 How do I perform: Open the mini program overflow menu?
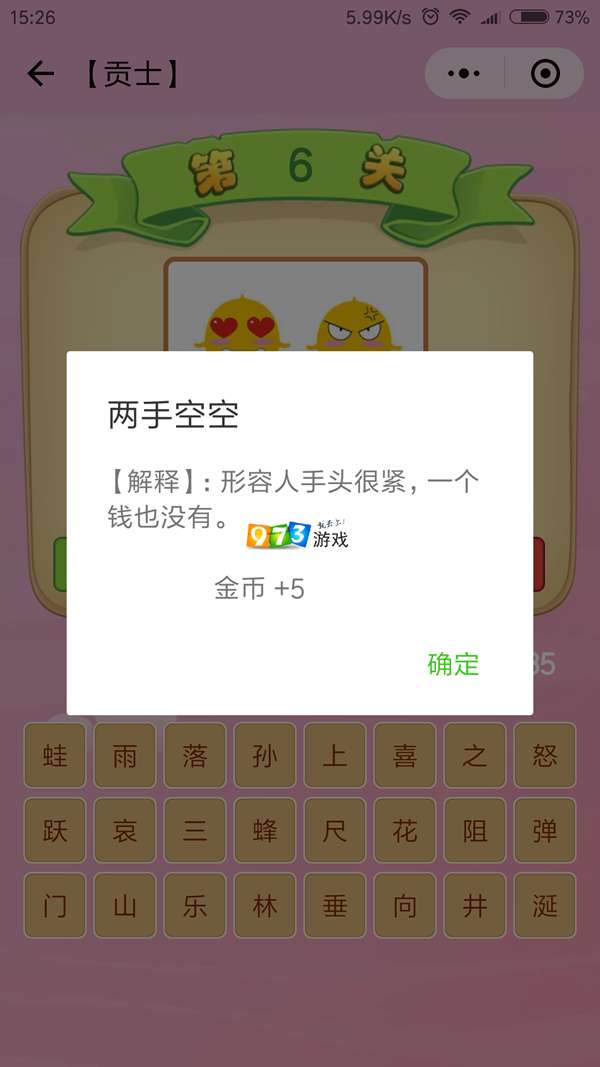tap(464, 73)
